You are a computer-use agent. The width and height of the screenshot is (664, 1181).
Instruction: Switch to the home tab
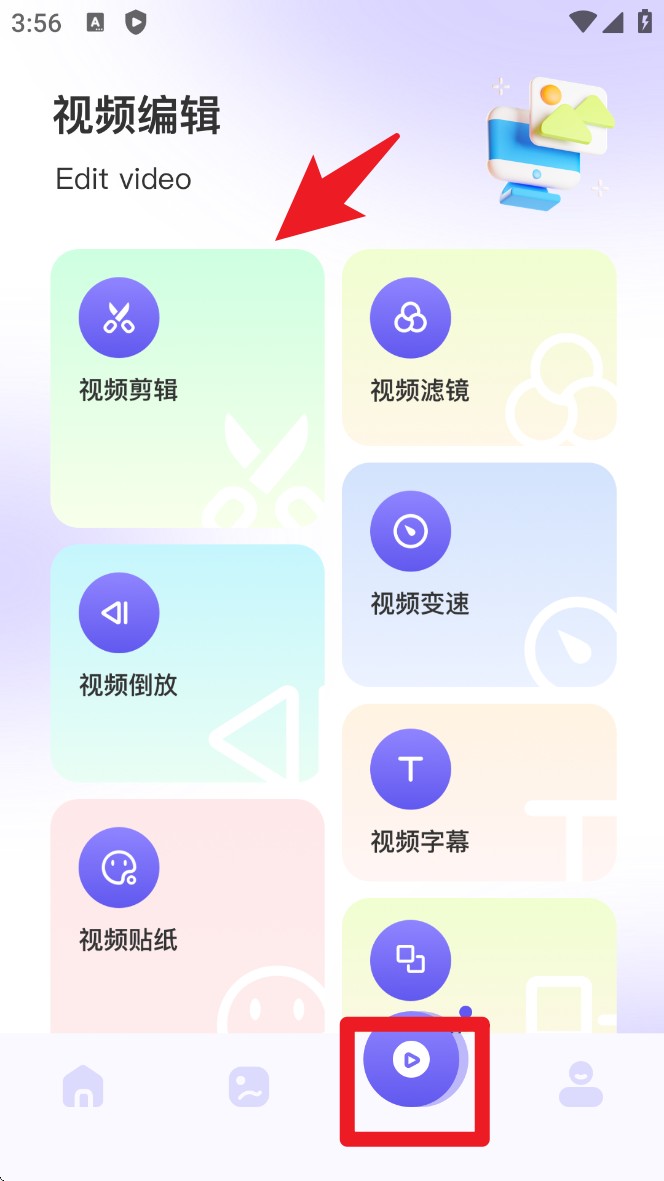point(83,1085)
